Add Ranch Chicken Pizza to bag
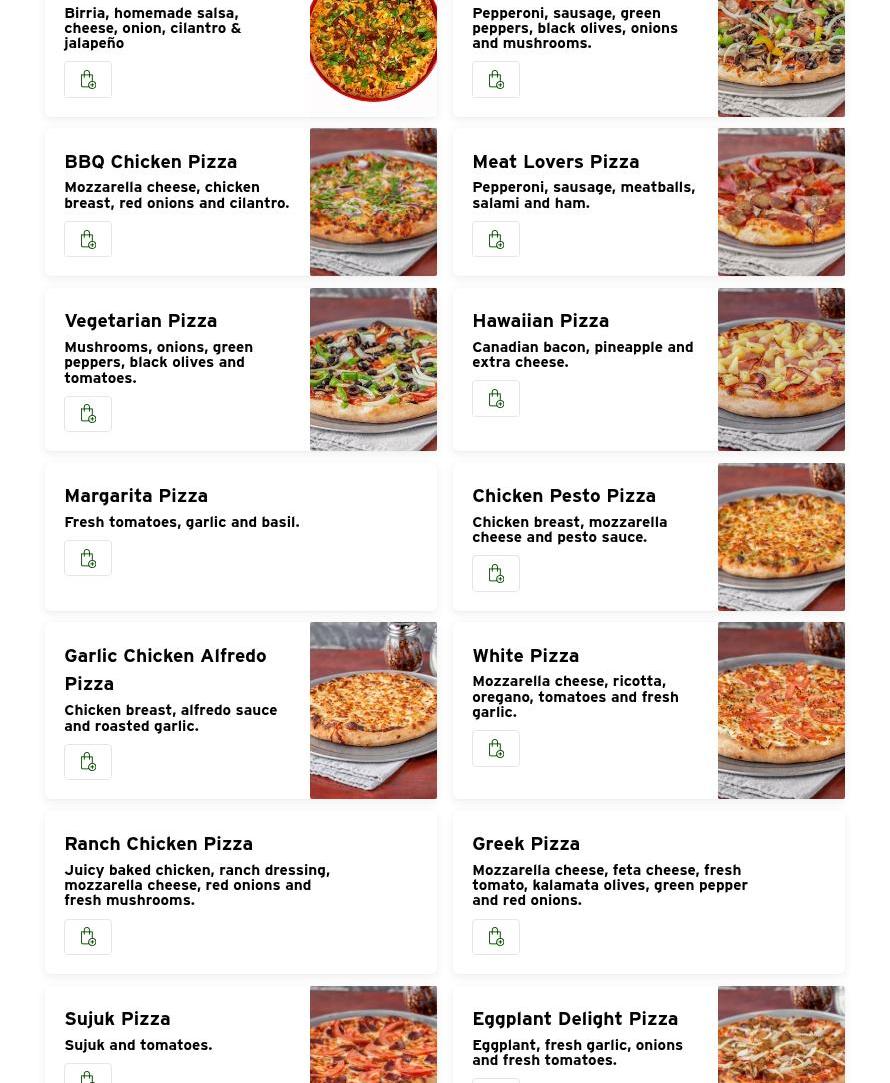Viewport: 890px width, 1083px height. [x=88, y=937]
